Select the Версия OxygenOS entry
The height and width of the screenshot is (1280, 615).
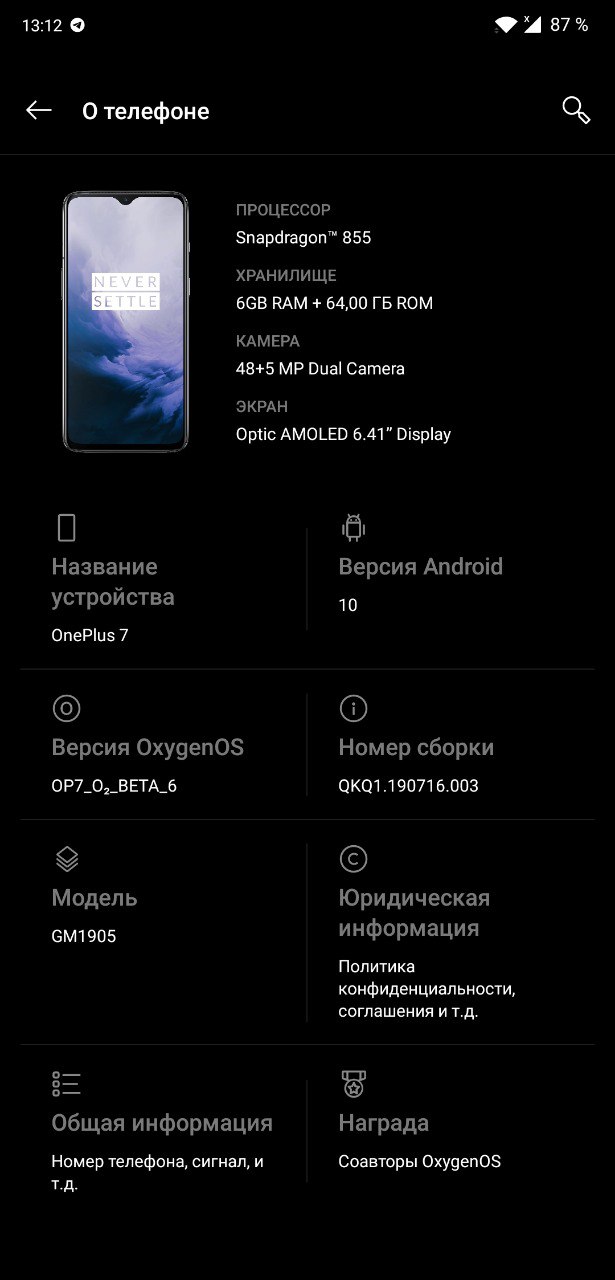(163, 745)
